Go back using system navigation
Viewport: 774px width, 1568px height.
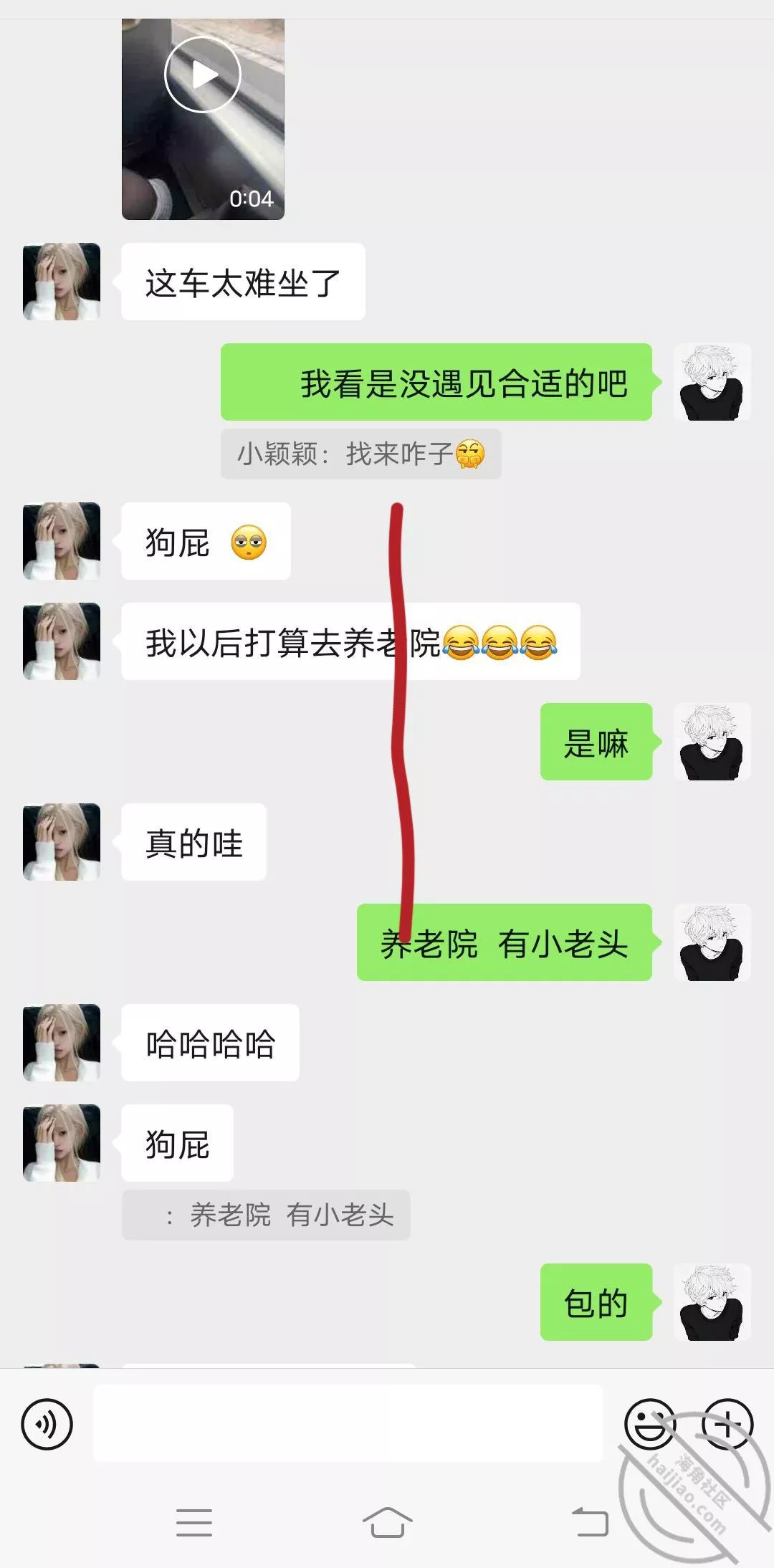[590, 1522]
